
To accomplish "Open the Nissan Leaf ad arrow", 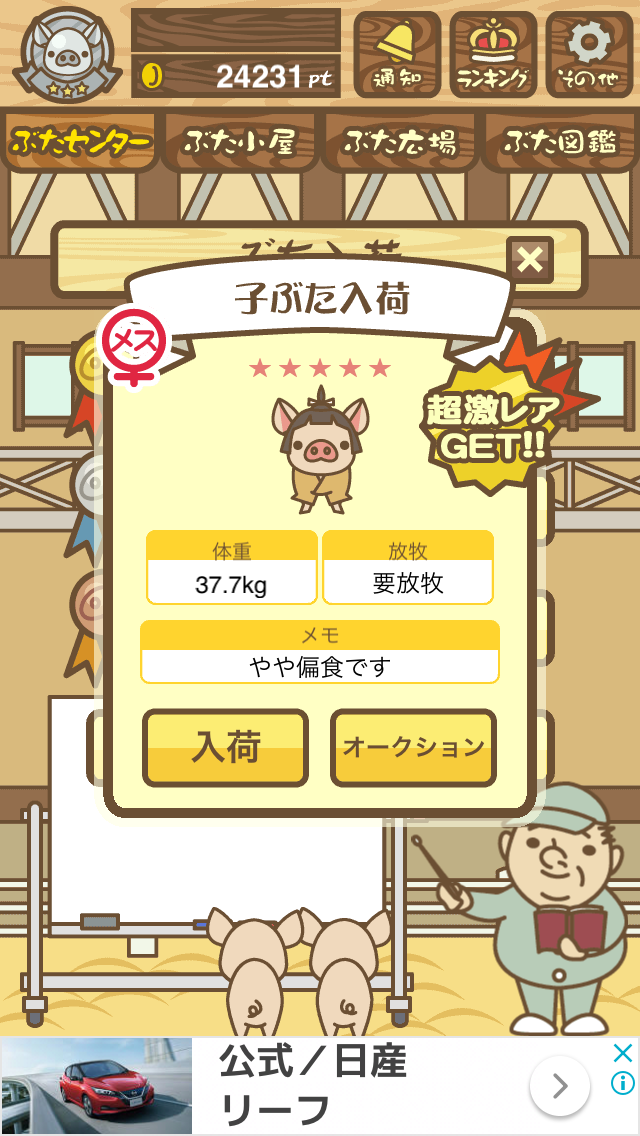I will coord(559,1086).
